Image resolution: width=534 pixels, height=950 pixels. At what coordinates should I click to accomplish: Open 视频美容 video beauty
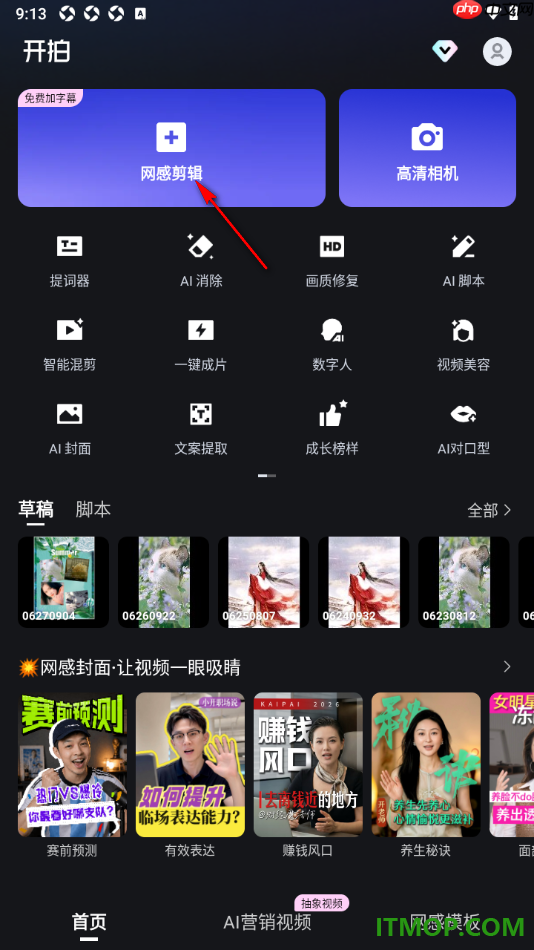pos(464,345)
